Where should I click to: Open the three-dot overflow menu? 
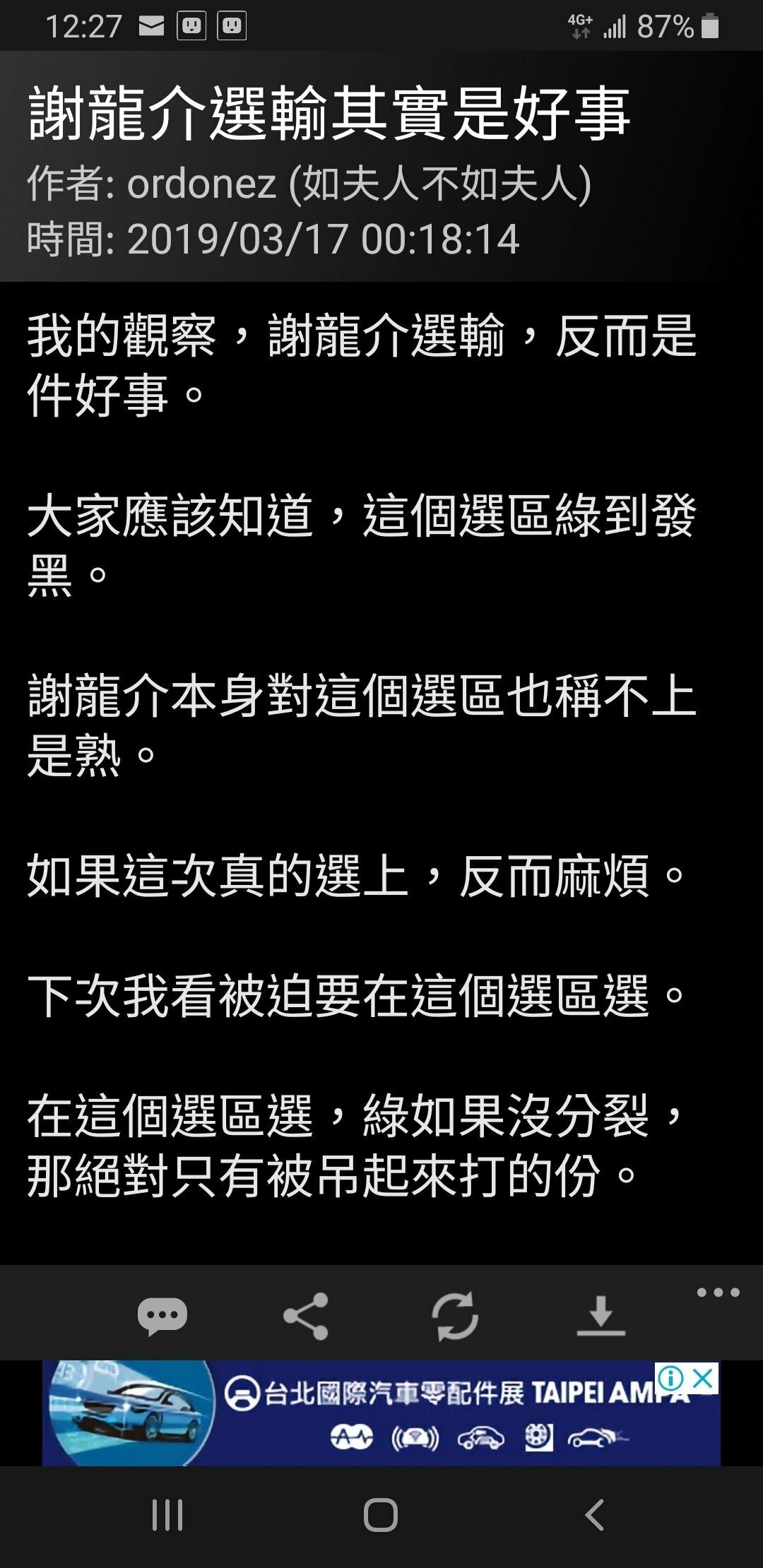click(718, 1293)
